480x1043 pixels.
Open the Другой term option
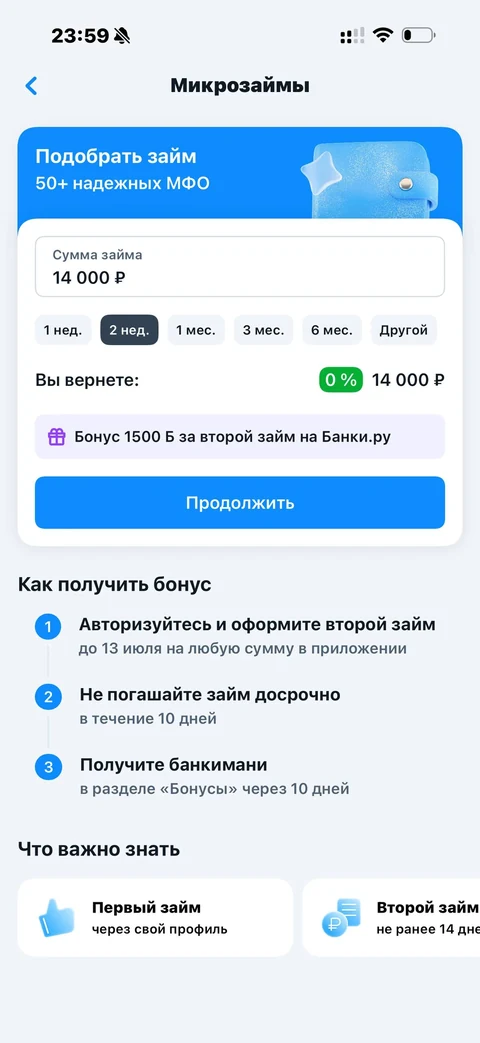pyautogui.click(x=404, y=330)
